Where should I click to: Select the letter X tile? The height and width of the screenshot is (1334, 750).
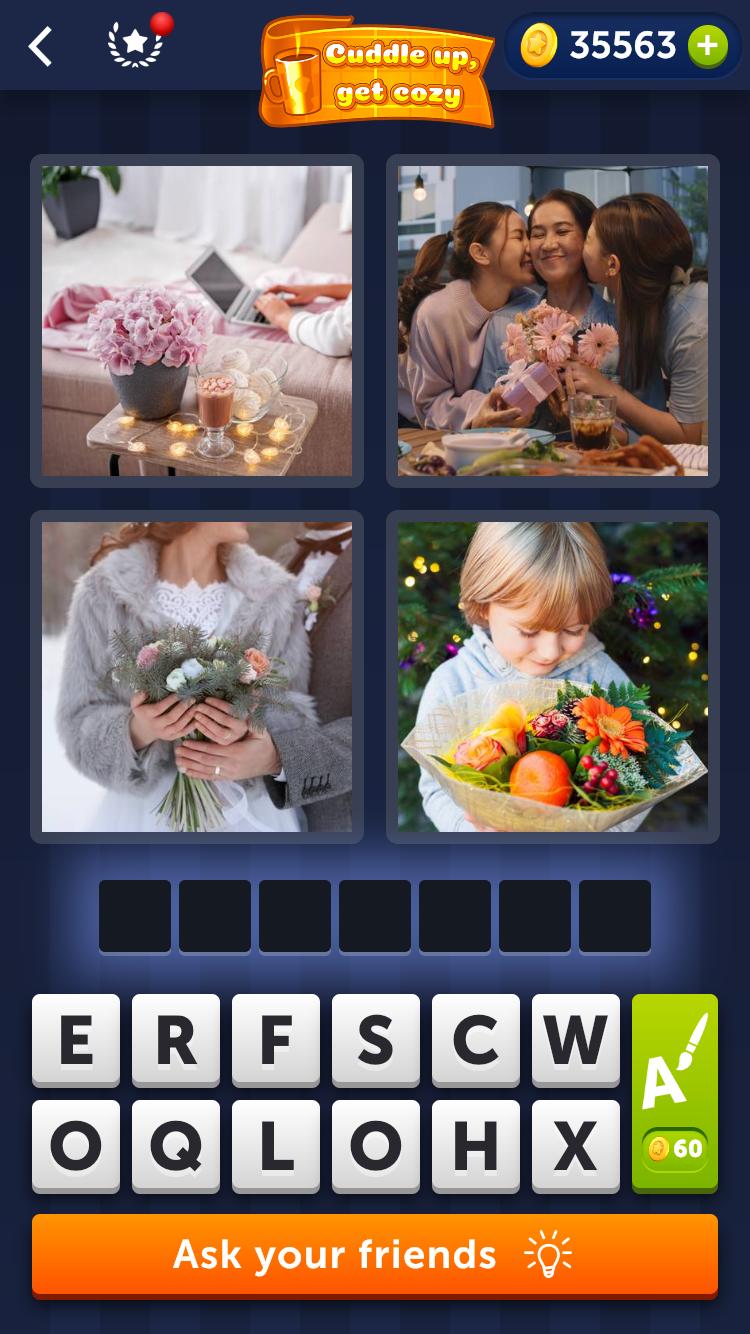click(x=576, y=1146)
